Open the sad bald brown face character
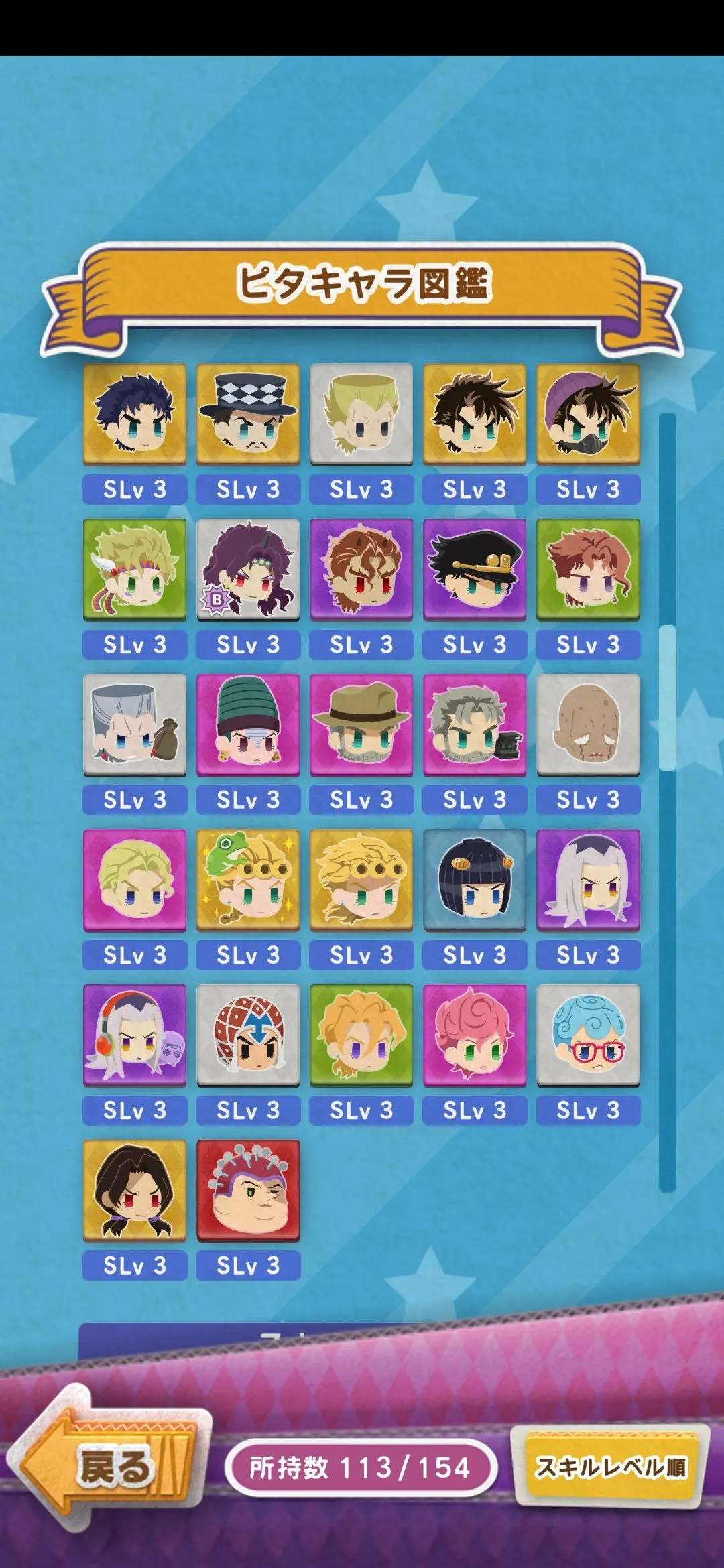 [x=588, y=724]
